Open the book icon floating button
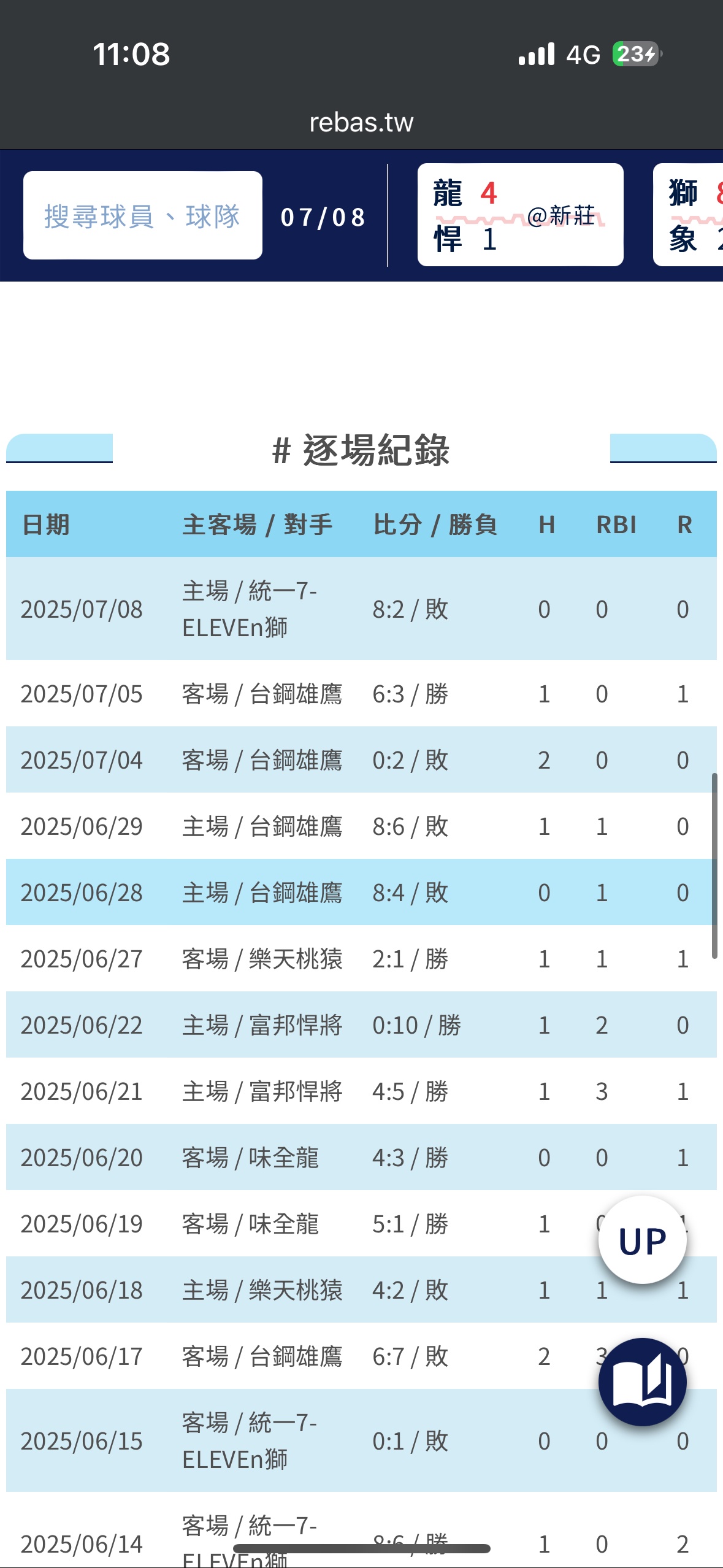This screenshot has width=723, height=1568. point(642,1382)
